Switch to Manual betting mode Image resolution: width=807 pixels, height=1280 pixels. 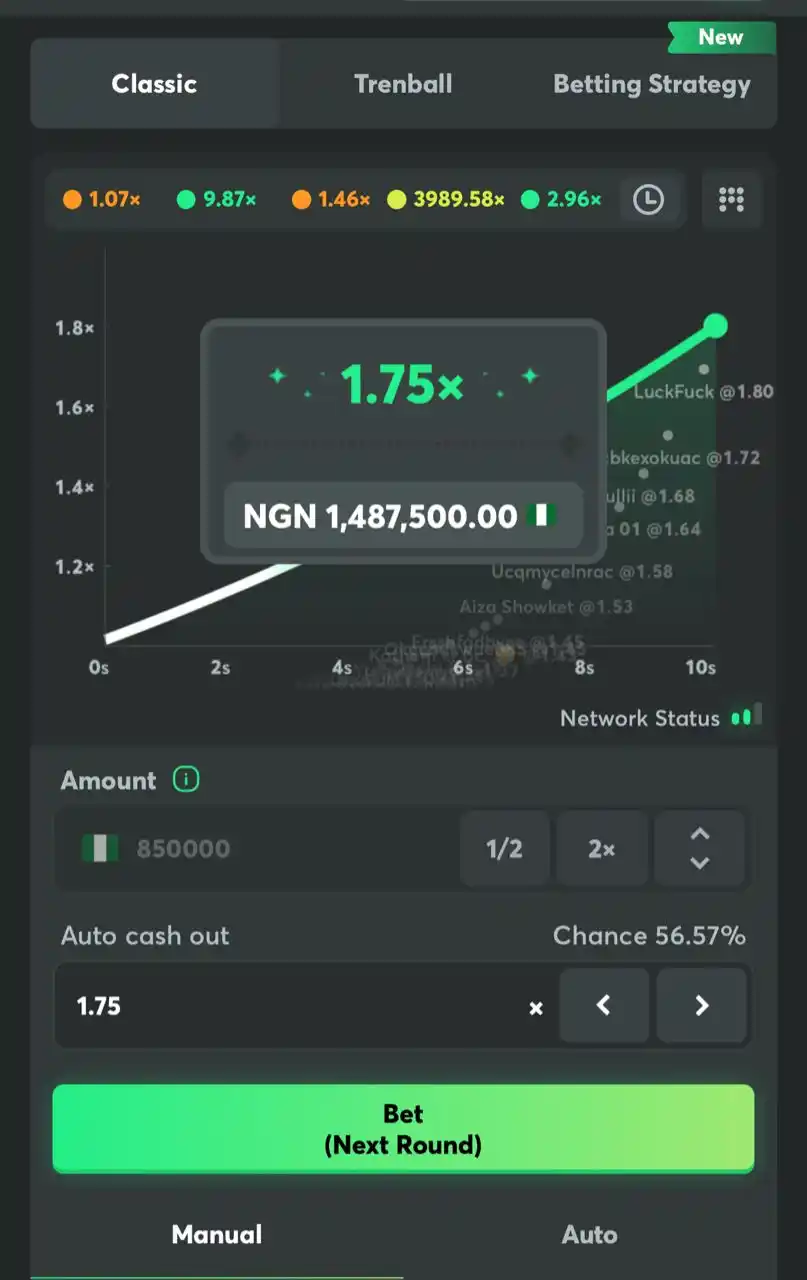pos(216,1234)
